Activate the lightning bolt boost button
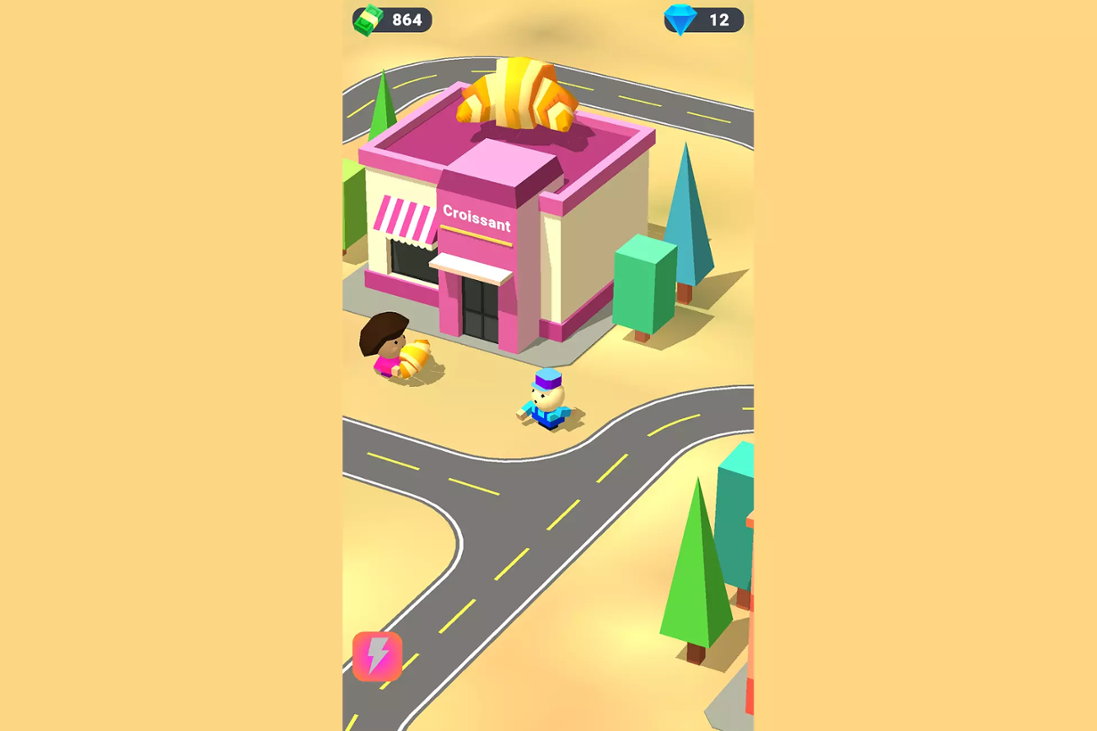1097x731 pixels. pyautogui.click(x=377, y=656)
